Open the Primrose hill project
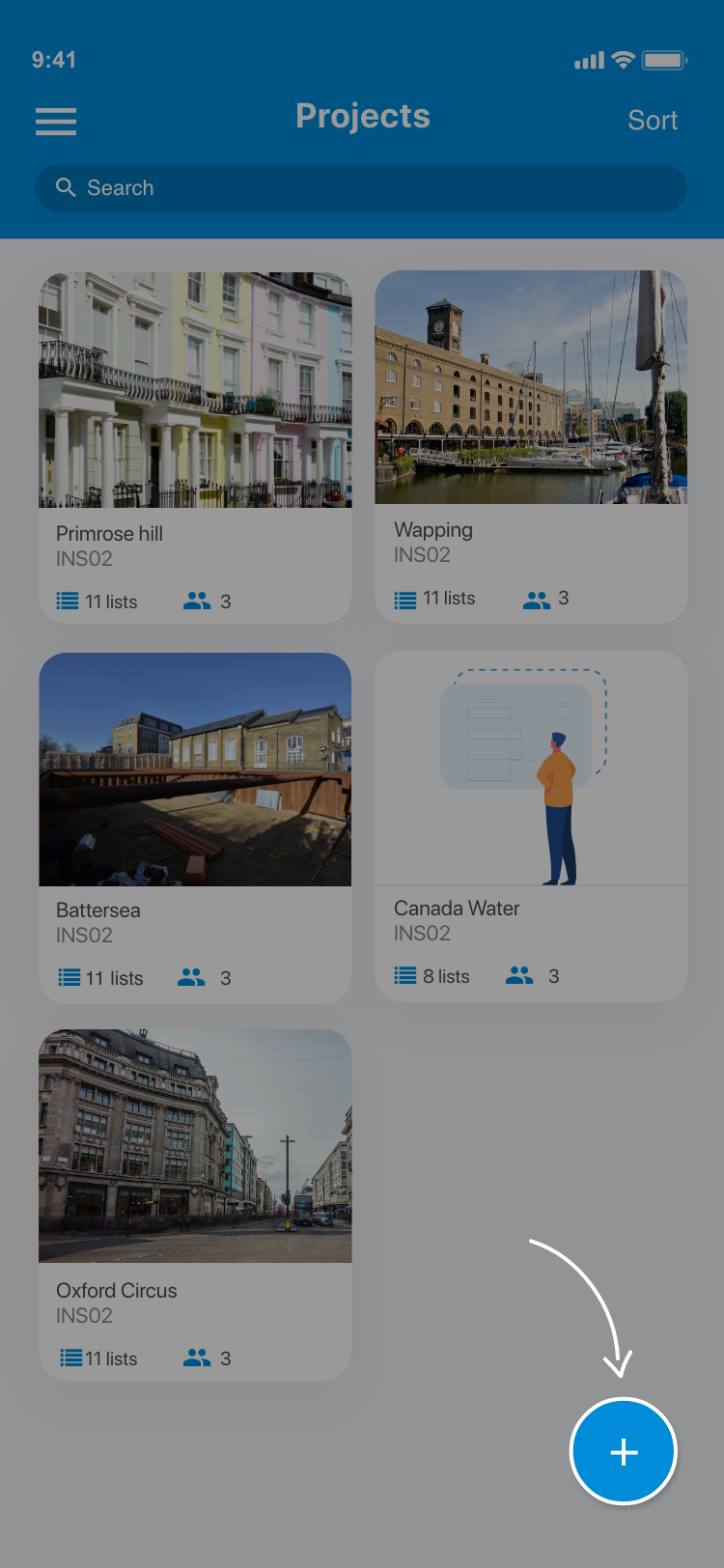Viewport: 724px width, 1568px height. tap(195, 446)
